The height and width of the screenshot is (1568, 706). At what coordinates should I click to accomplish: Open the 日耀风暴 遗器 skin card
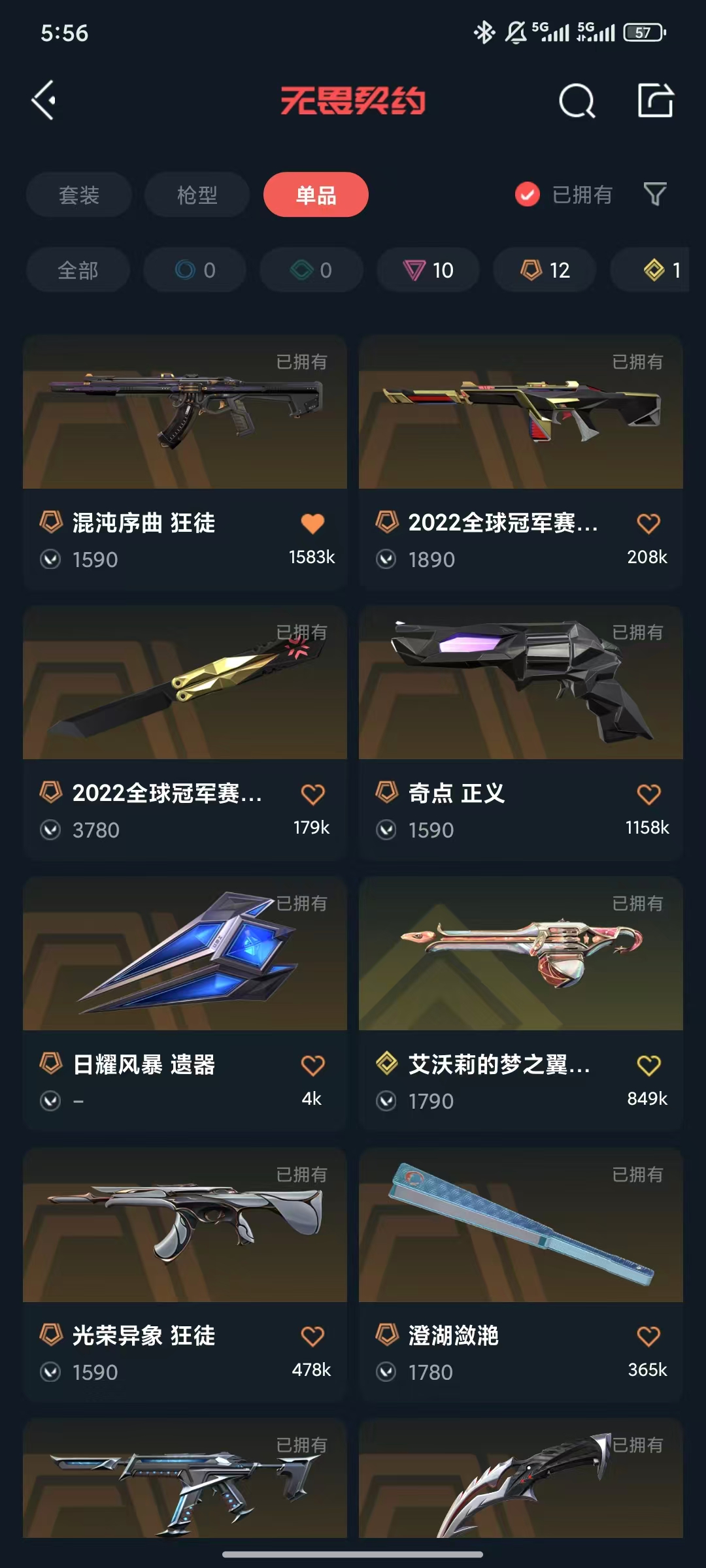185,1004
